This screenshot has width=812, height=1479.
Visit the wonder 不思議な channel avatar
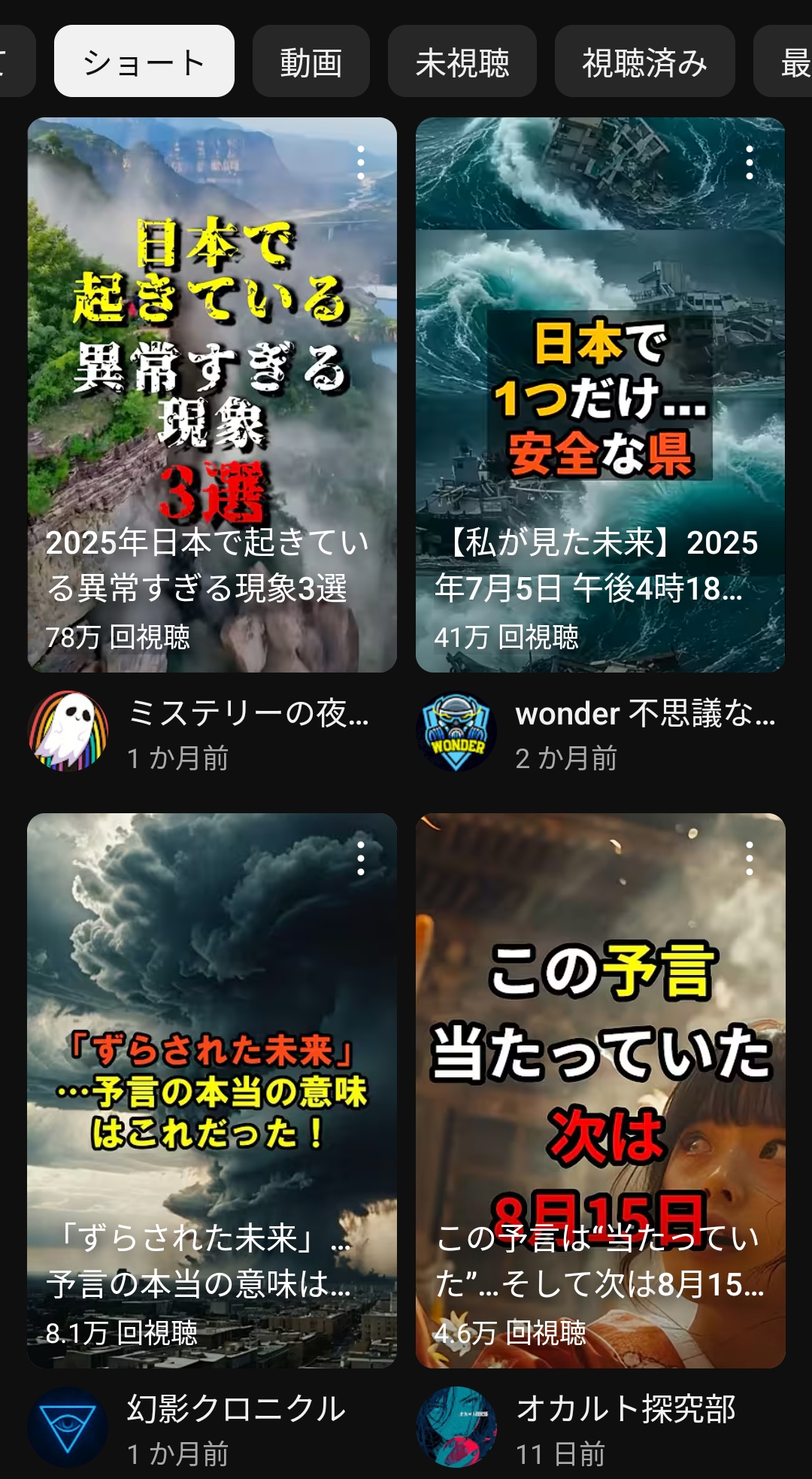click(456, 731)
